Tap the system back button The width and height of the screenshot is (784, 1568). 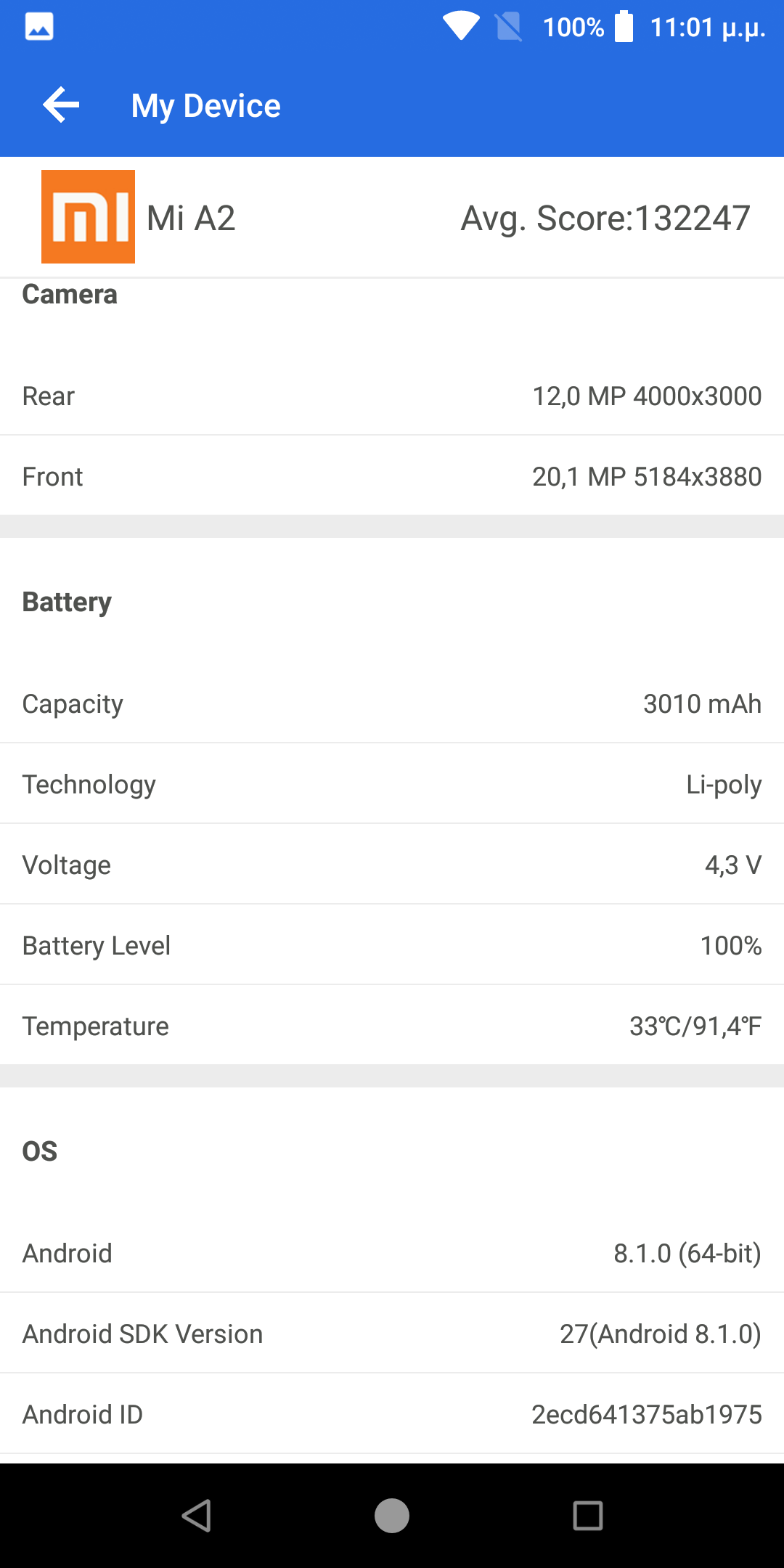[x=196, y=1516]
